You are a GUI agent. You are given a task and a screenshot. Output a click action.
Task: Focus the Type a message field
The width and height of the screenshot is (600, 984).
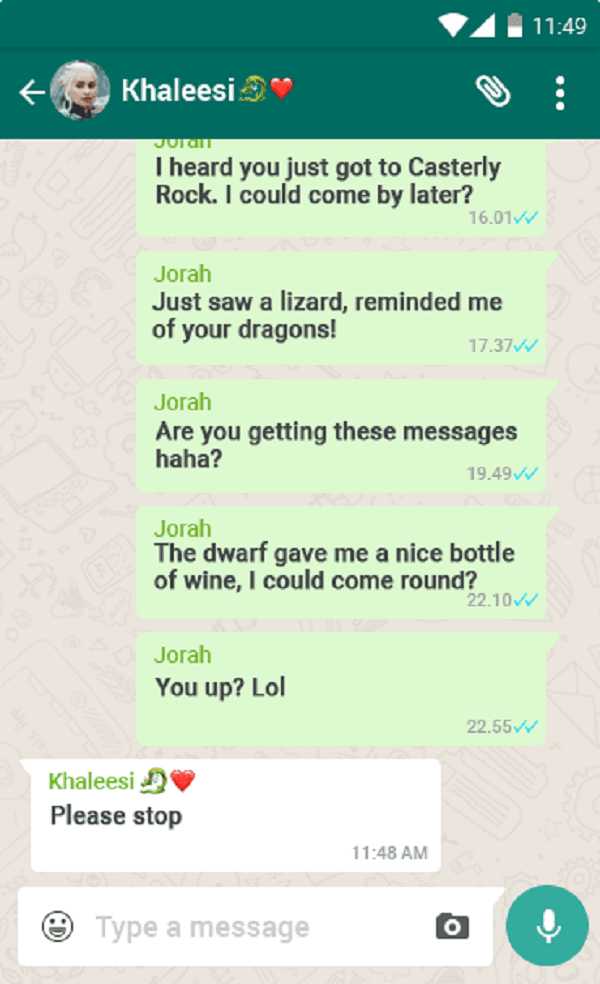point(250,927)
